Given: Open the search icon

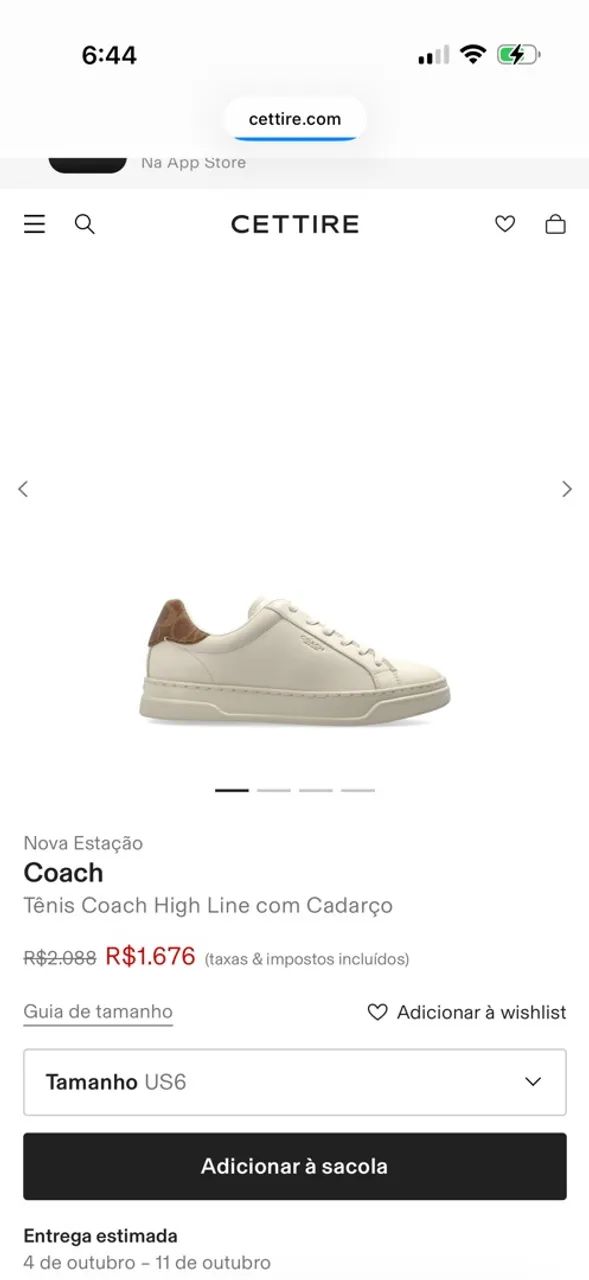Looking at the screenshot, I should (85, 224).
